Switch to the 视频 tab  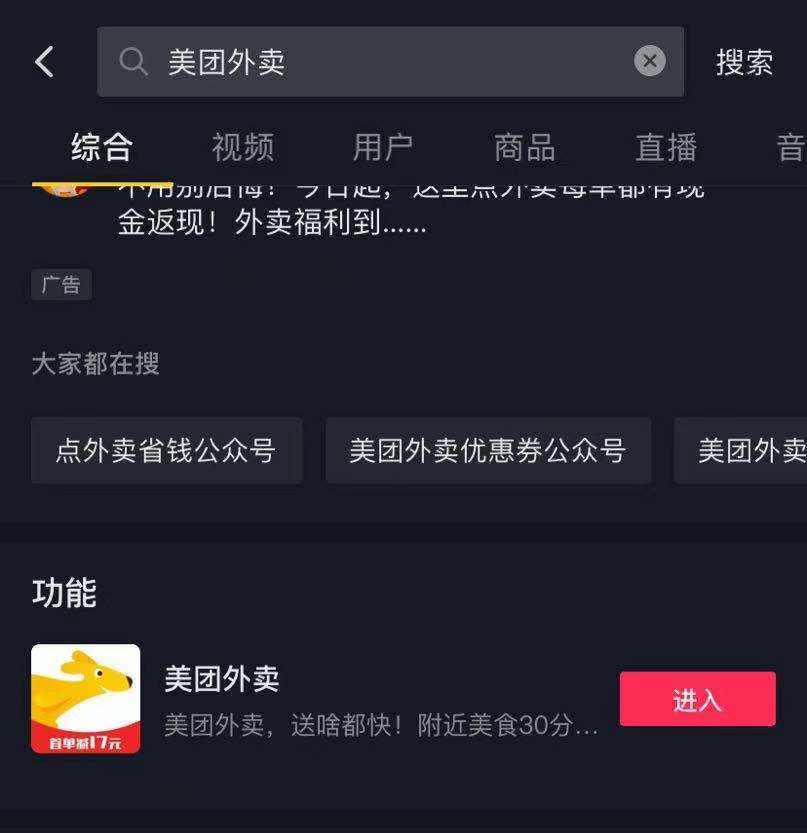(242, 148)
